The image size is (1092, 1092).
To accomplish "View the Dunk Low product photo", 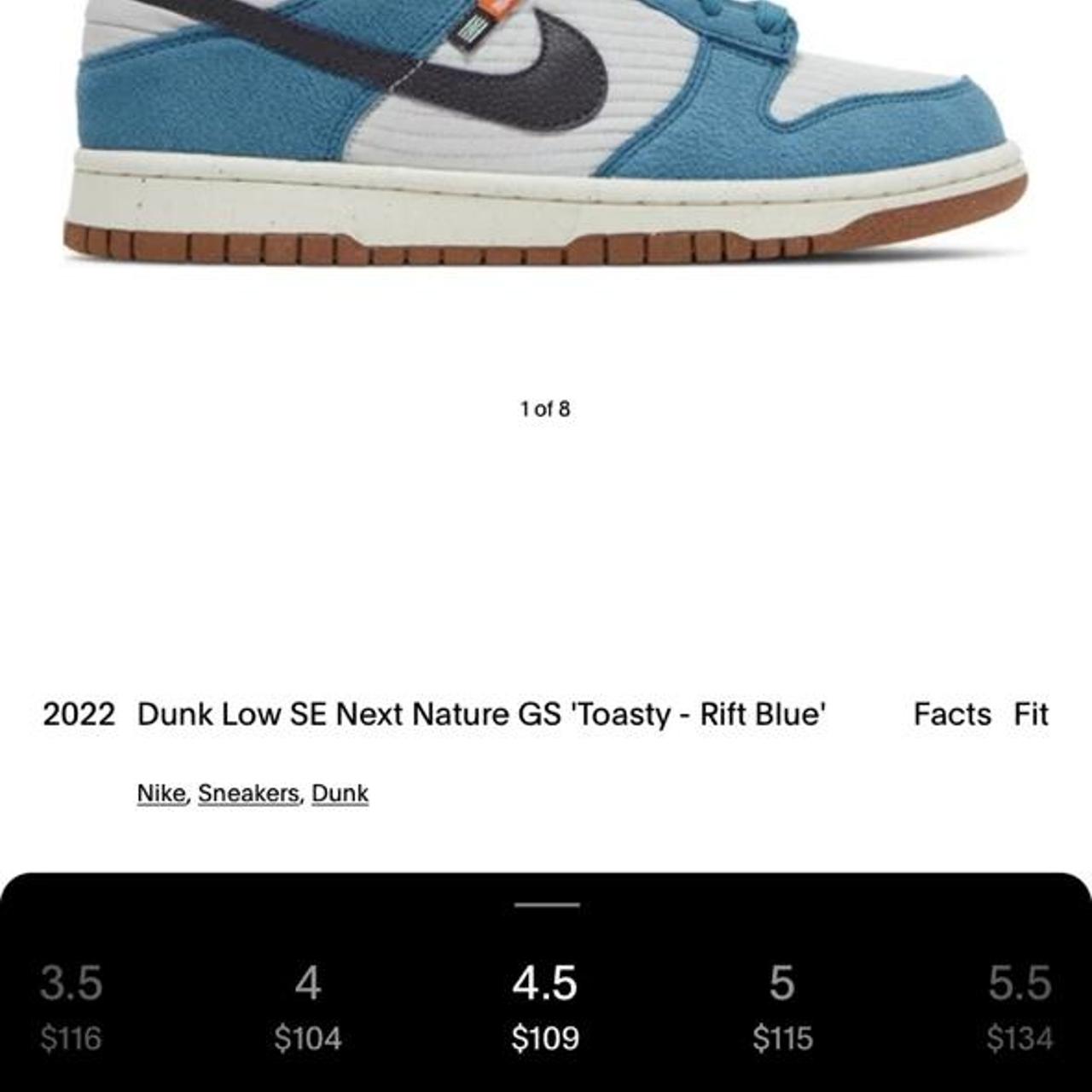I will [x=546, y=128].
